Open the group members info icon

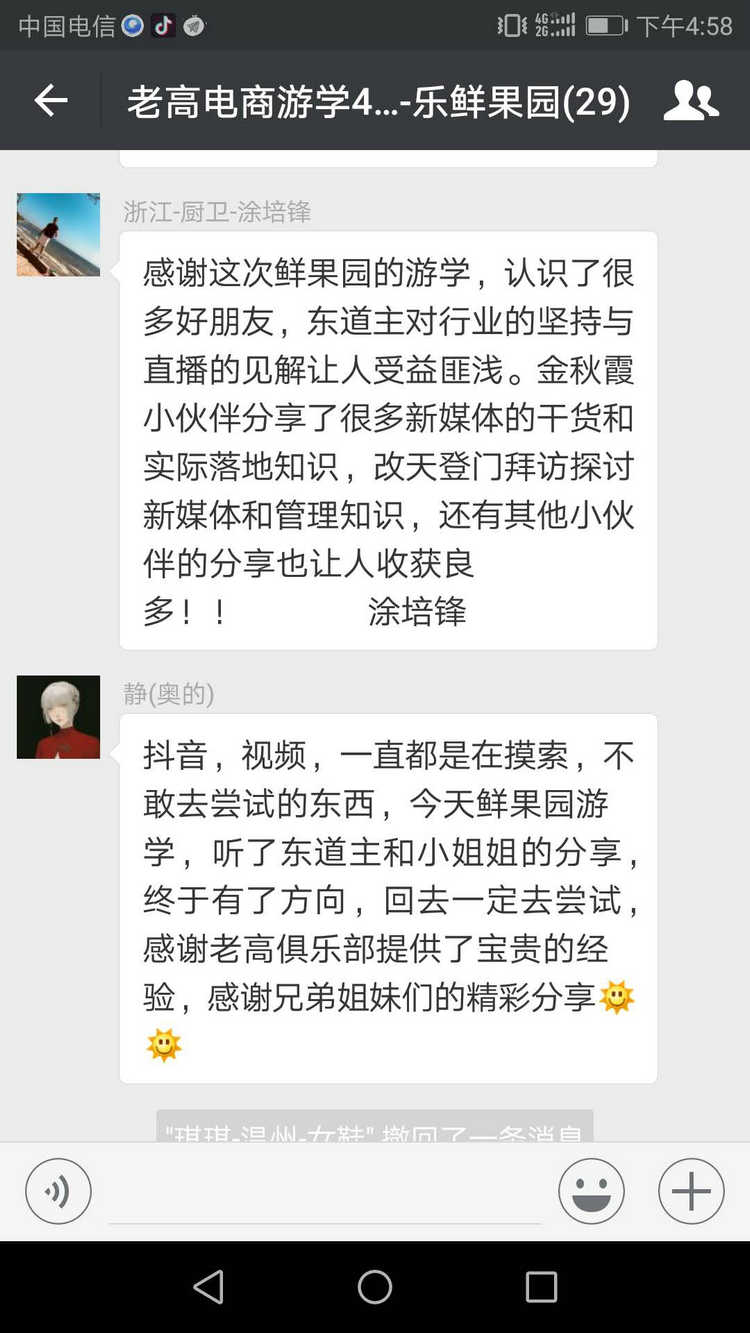pyautogui.click(x=691, y=101)
